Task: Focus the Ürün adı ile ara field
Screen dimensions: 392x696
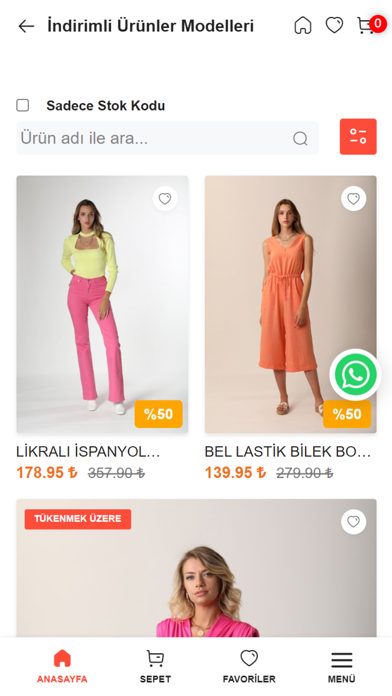Action: tap(167, 138)
